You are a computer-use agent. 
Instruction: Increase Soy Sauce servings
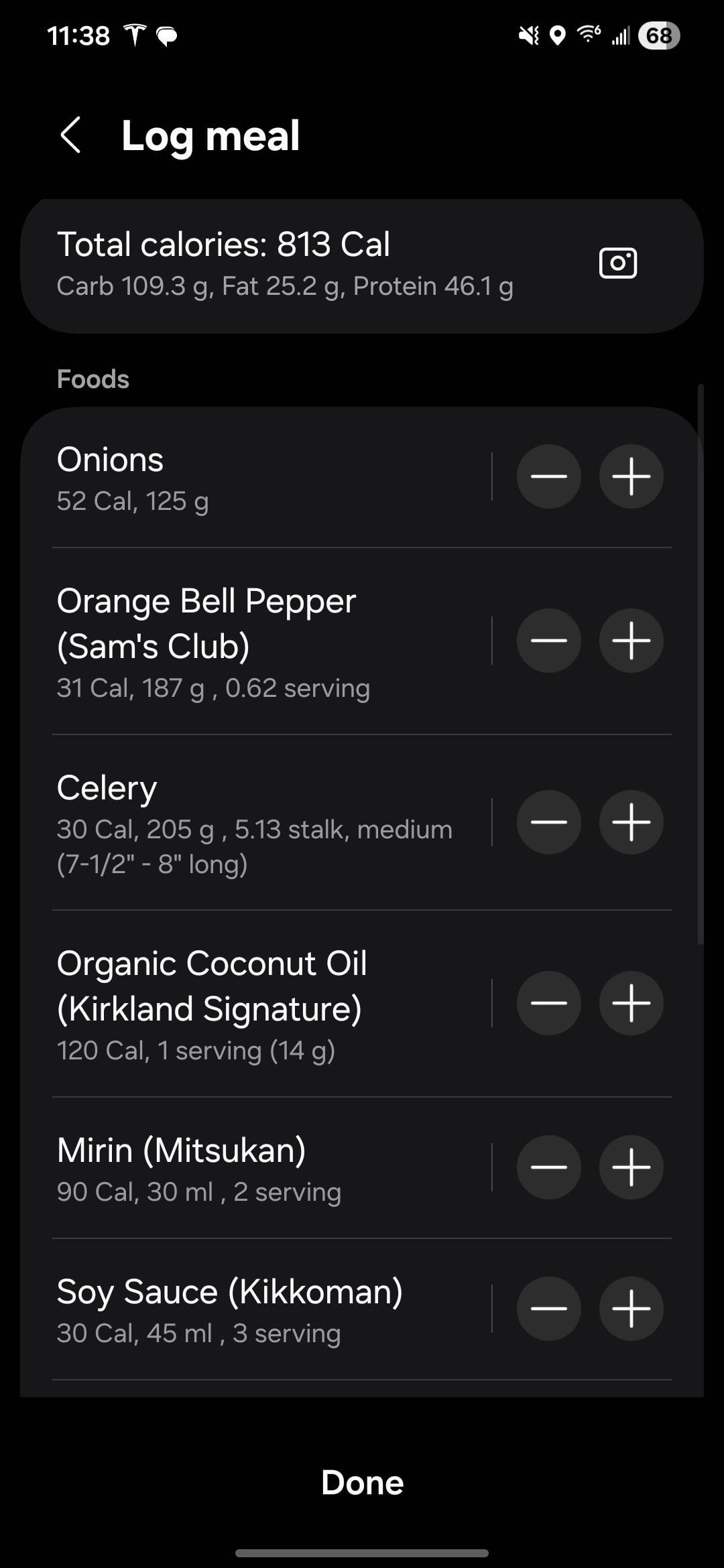tap(631, 1309)
